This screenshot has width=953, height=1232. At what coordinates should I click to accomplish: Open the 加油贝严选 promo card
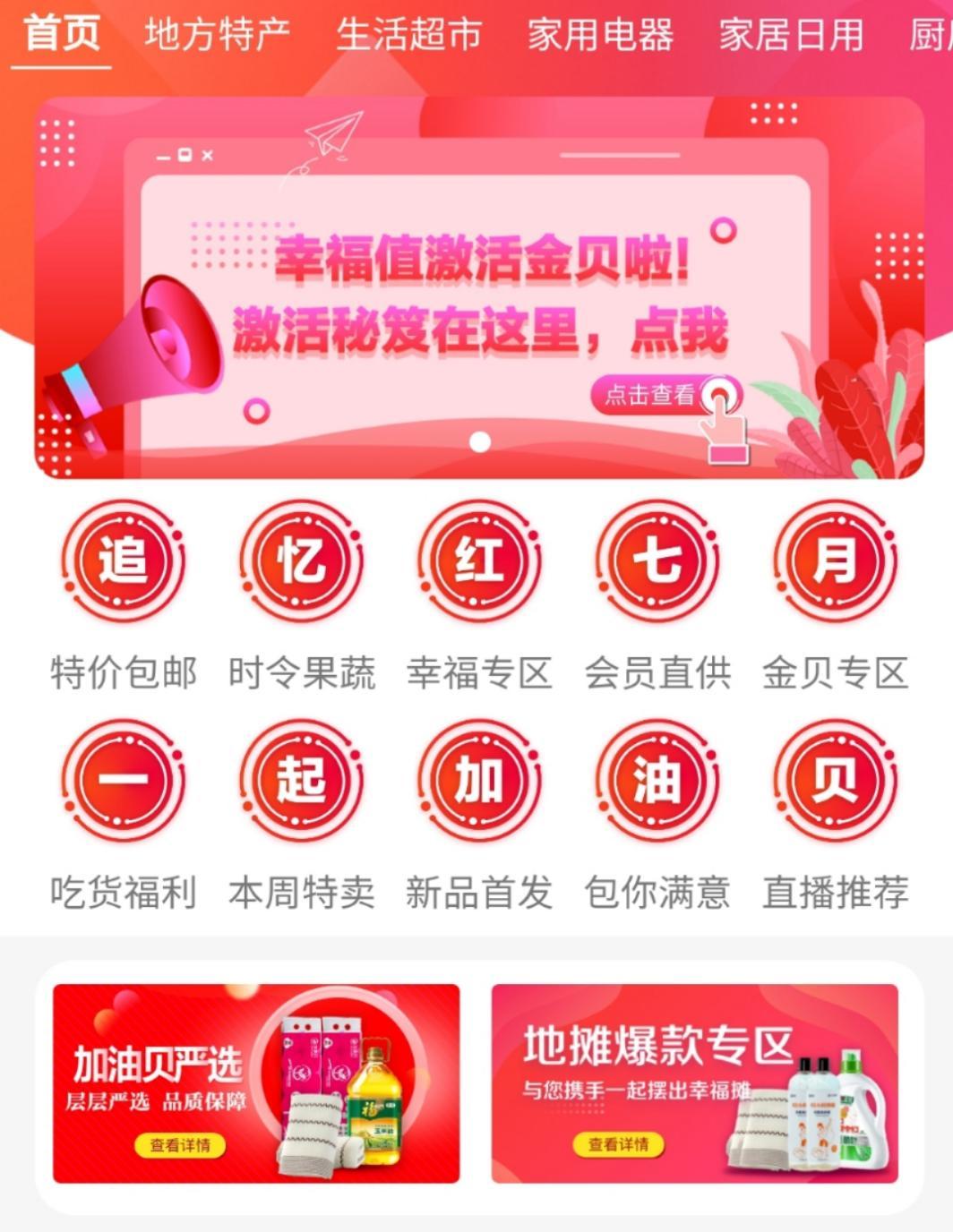256,1083
